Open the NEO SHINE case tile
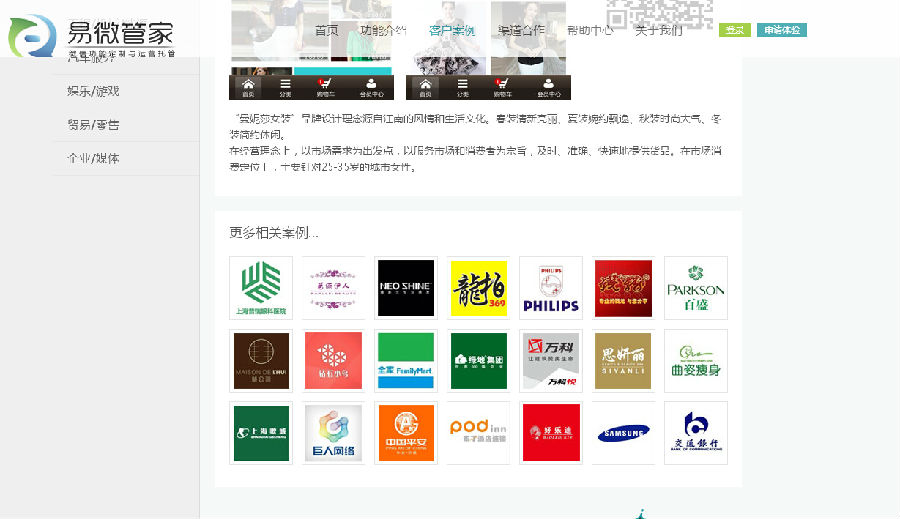Screen dimensions: 900x519 (x=405, y=288)
